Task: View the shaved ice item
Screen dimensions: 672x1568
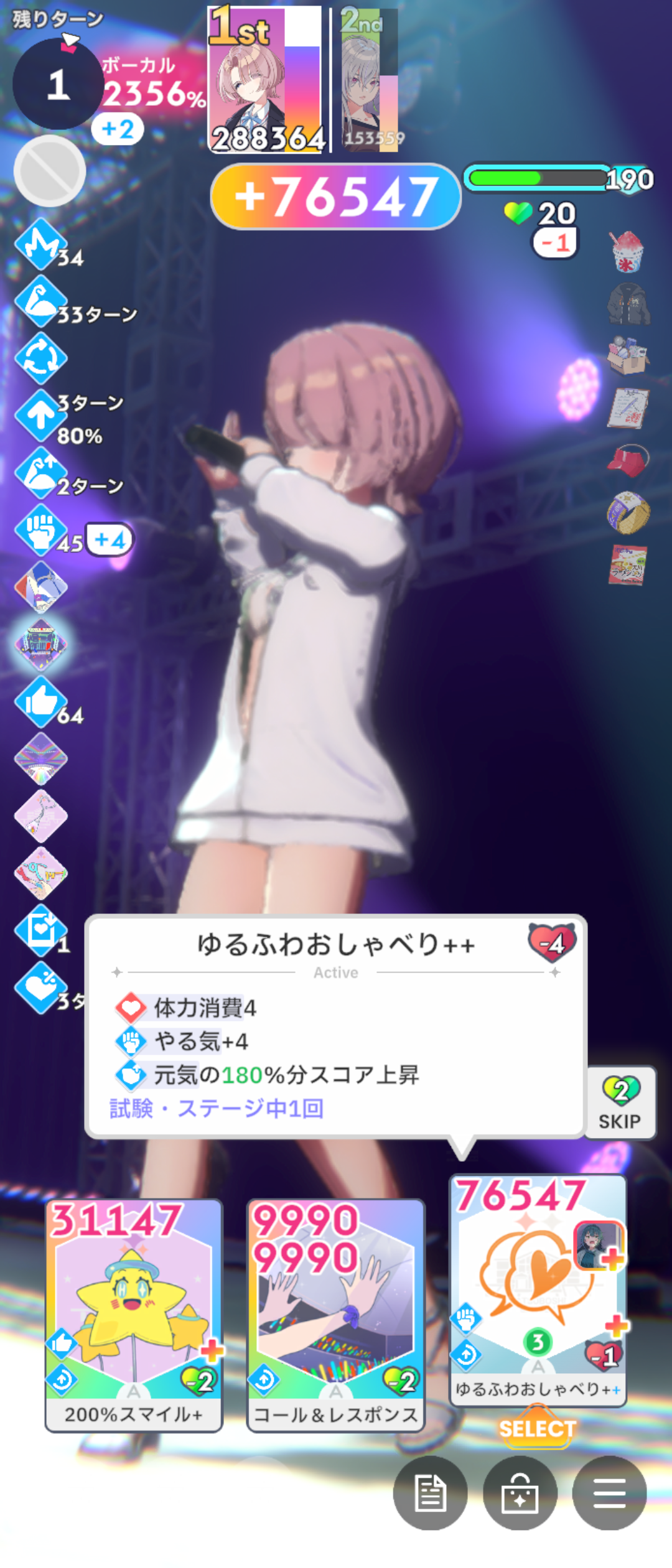Action: tap(627, 251)
